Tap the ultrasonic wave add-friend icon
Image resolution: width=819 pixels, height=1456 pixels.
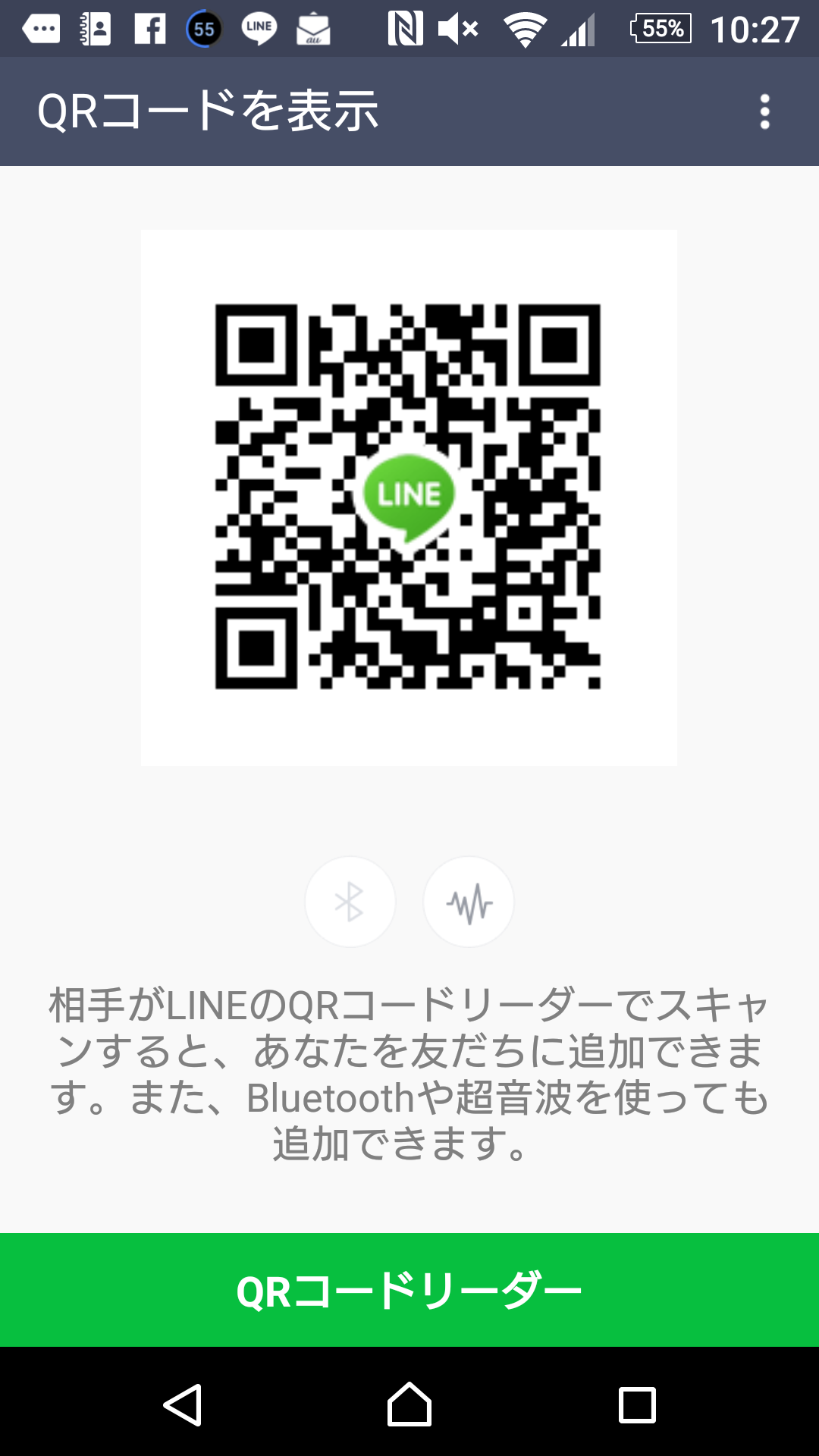click(x=469, y=902)
